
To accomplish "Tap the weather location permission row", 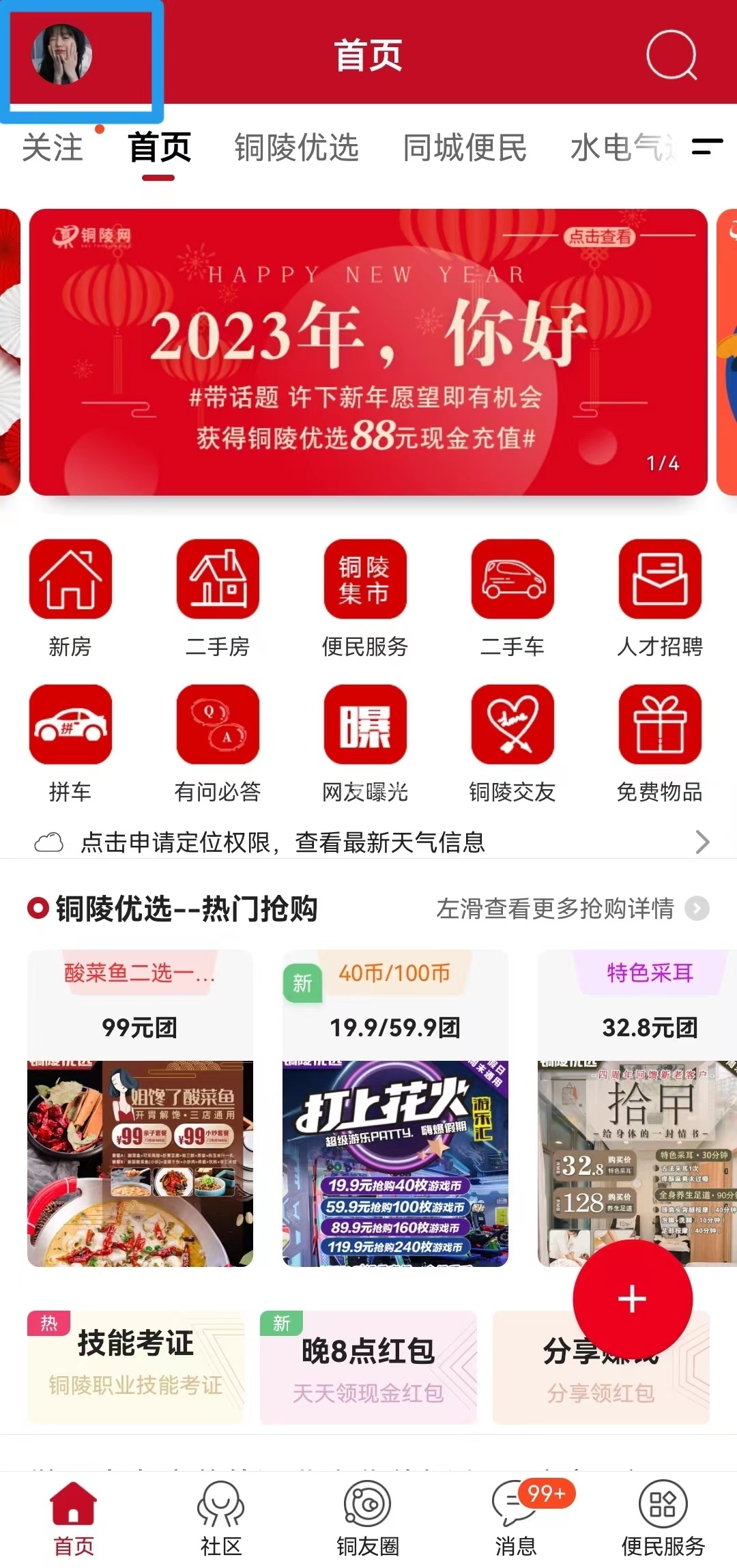I will coord(369,842).
